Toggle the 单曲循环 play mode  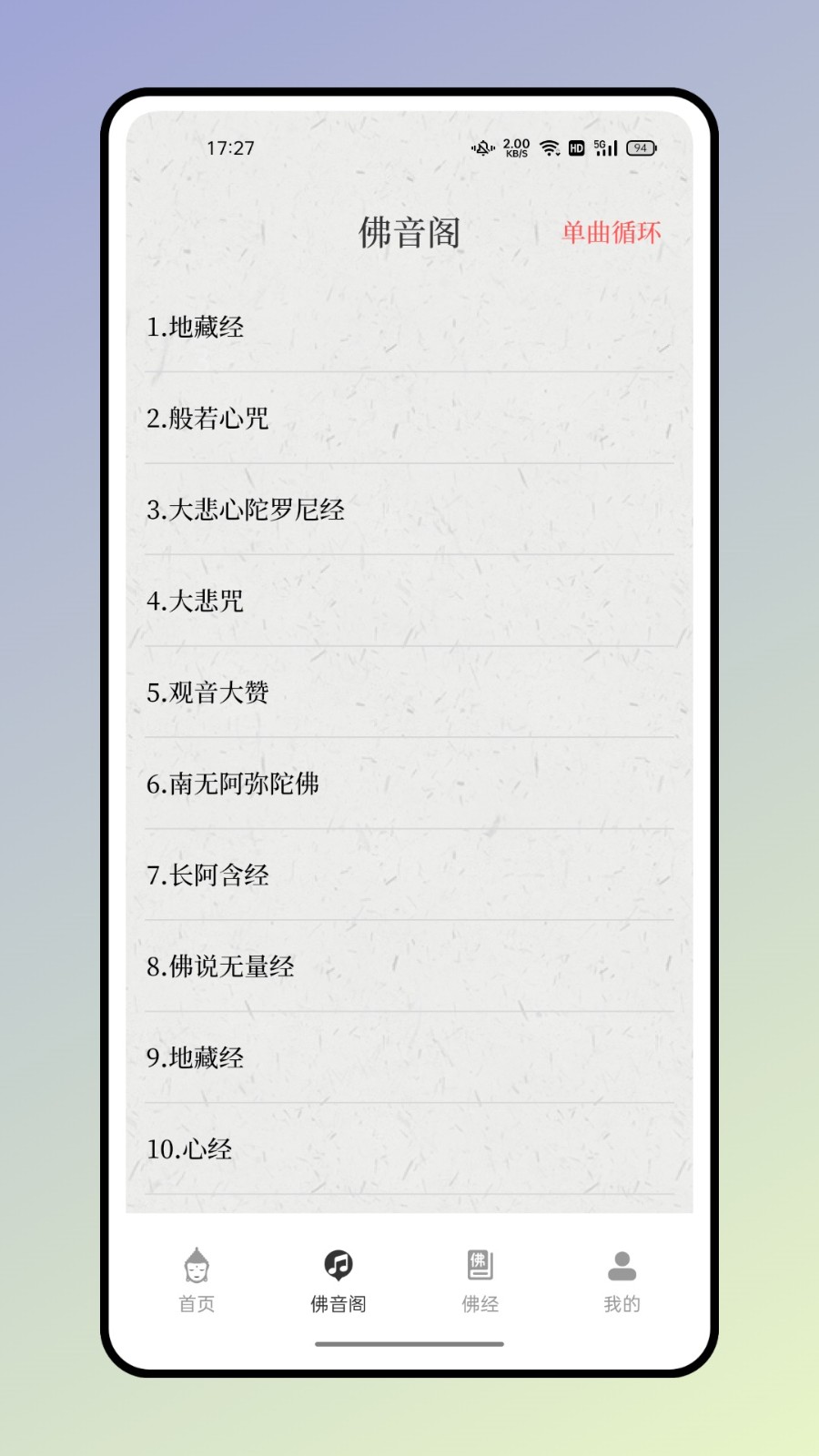click(x=611, y=233)
